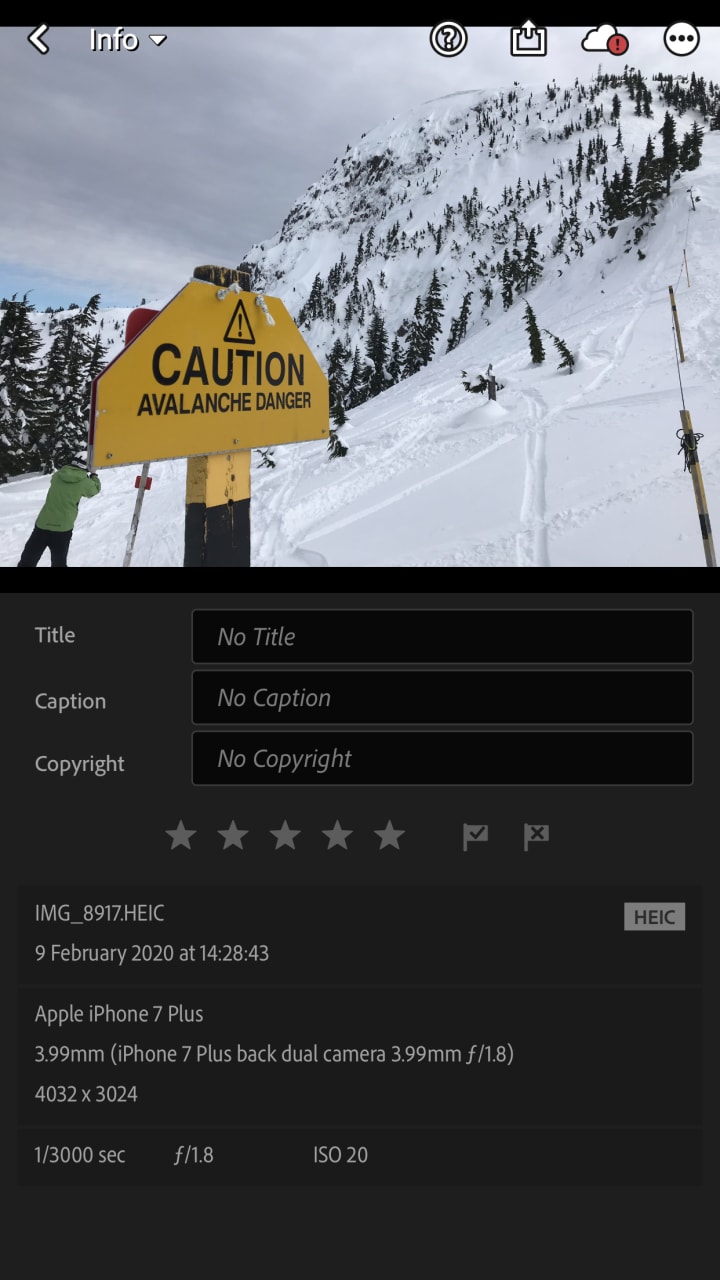Expand the Info view dropdown
This screenshot has width=720, height=1280.
pyautogui.click(x=128, y=40)
